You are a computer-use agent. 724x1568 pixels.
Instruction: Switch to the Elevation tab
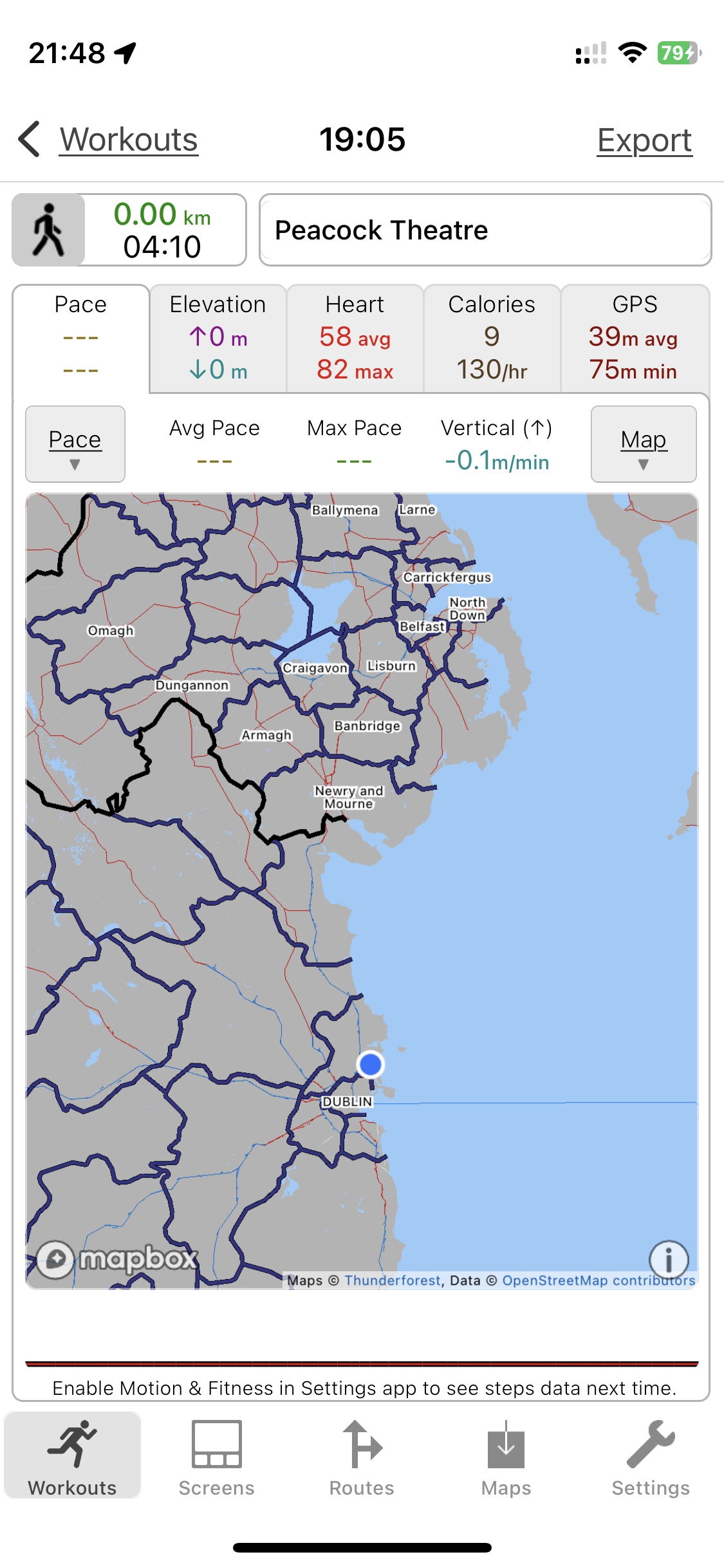point(218,337)
